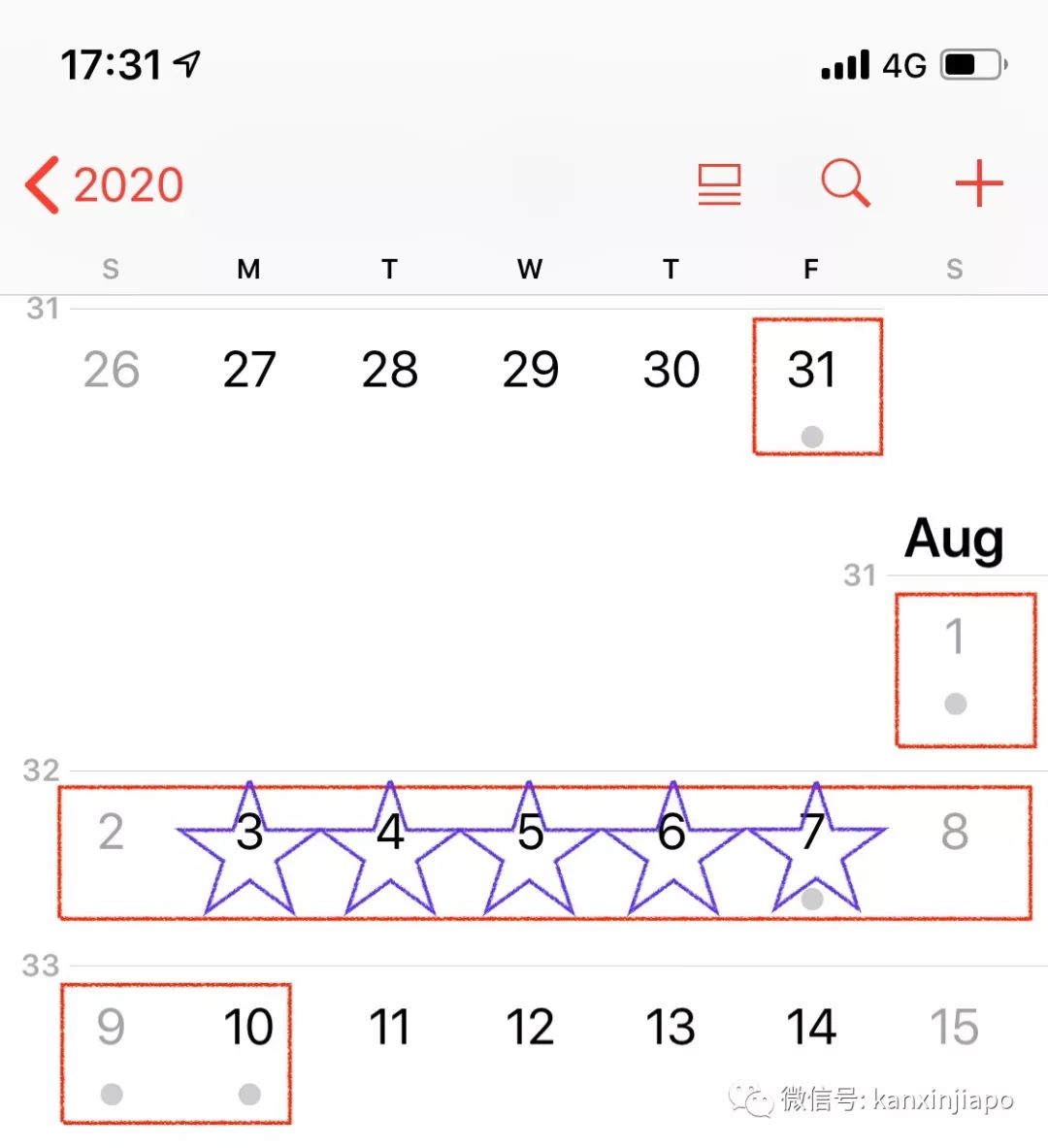Select Friday, July 31
This screenshot has width=1048, height=1148.
812,371
